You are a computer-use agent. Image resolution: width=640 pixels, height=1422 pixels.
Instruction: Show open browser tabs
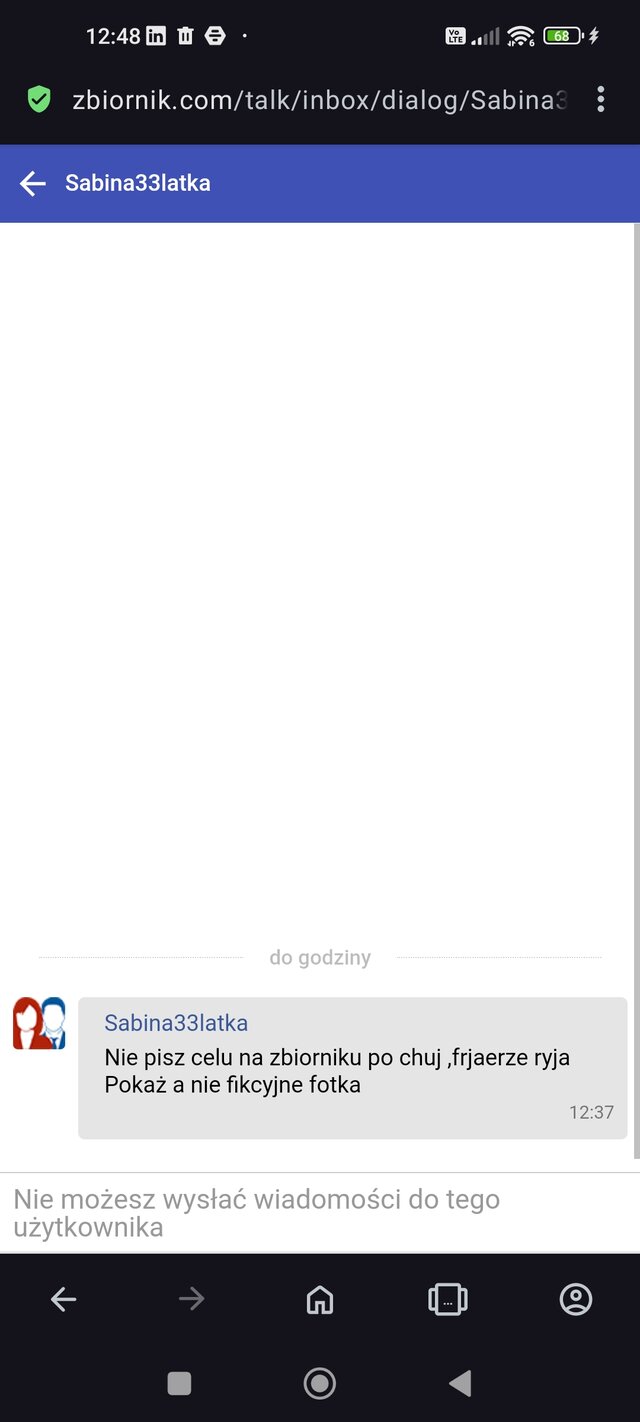pos(447,1299)
